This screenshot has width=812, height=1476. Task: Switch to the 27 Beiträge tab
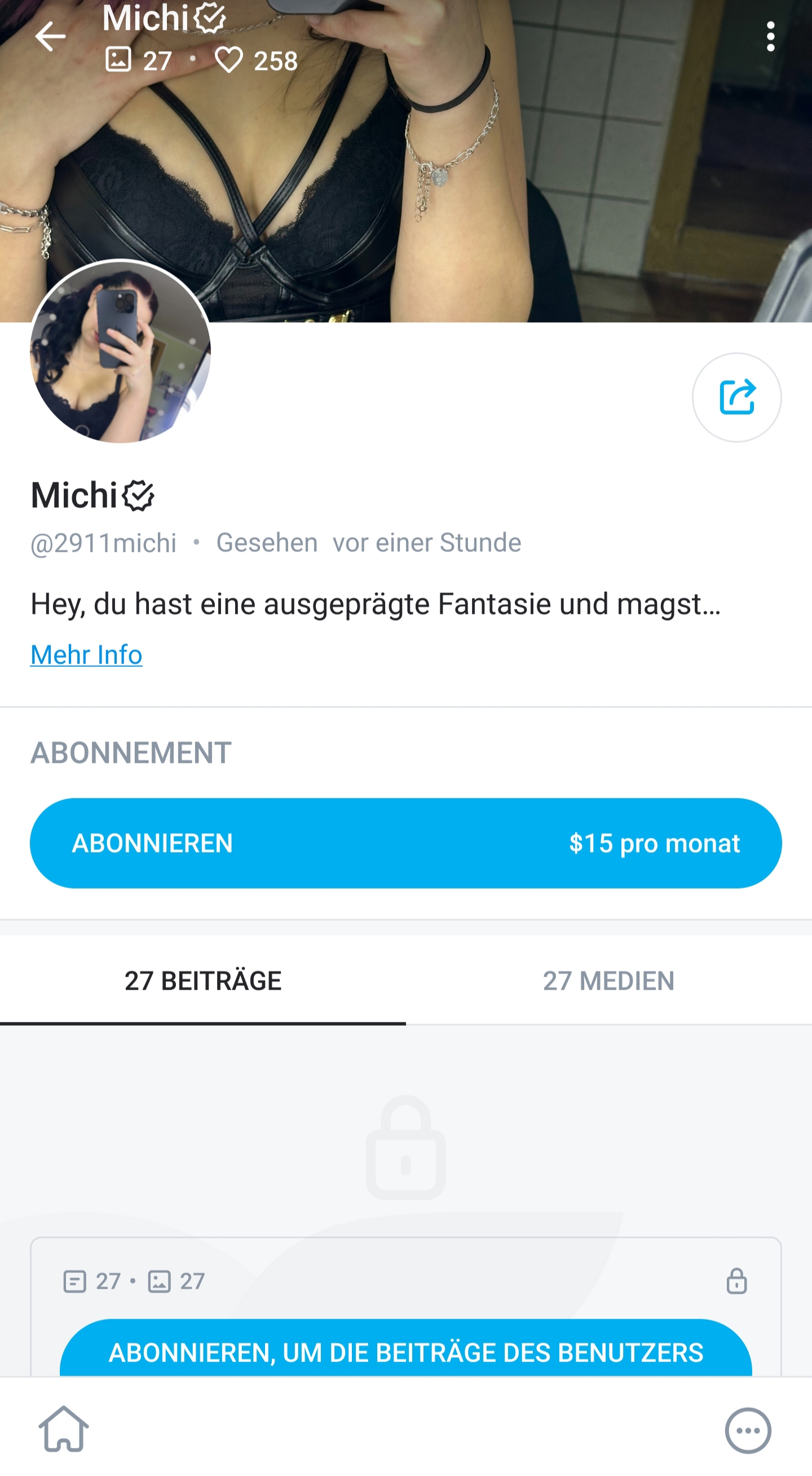[202, 981]
